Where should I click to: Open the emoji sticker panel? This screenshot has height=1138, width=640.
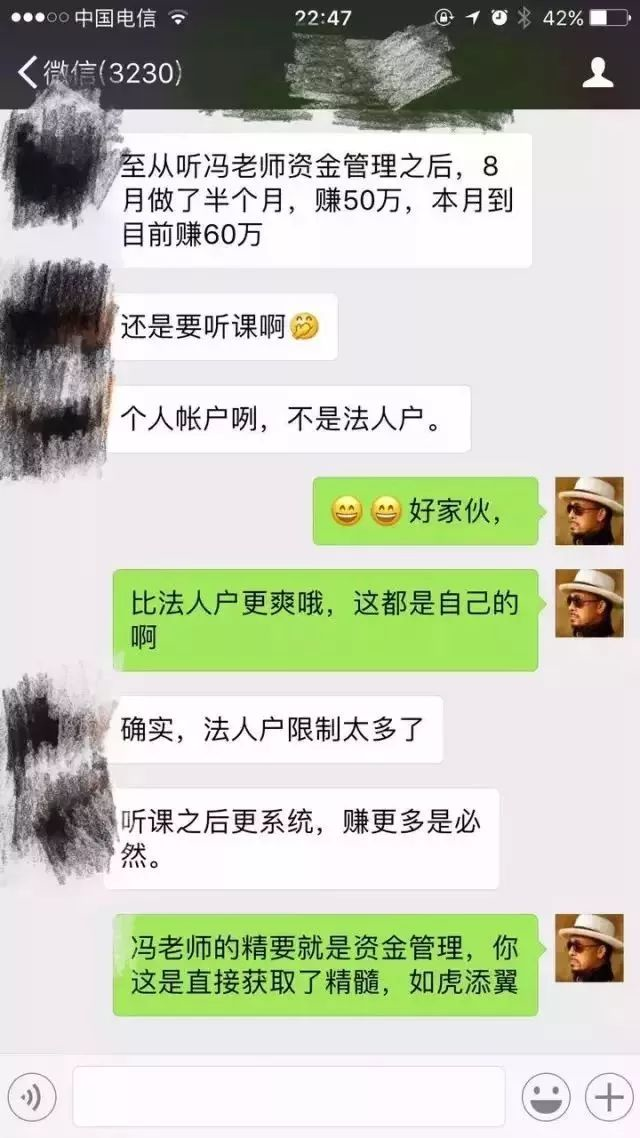click(546, 1097)
